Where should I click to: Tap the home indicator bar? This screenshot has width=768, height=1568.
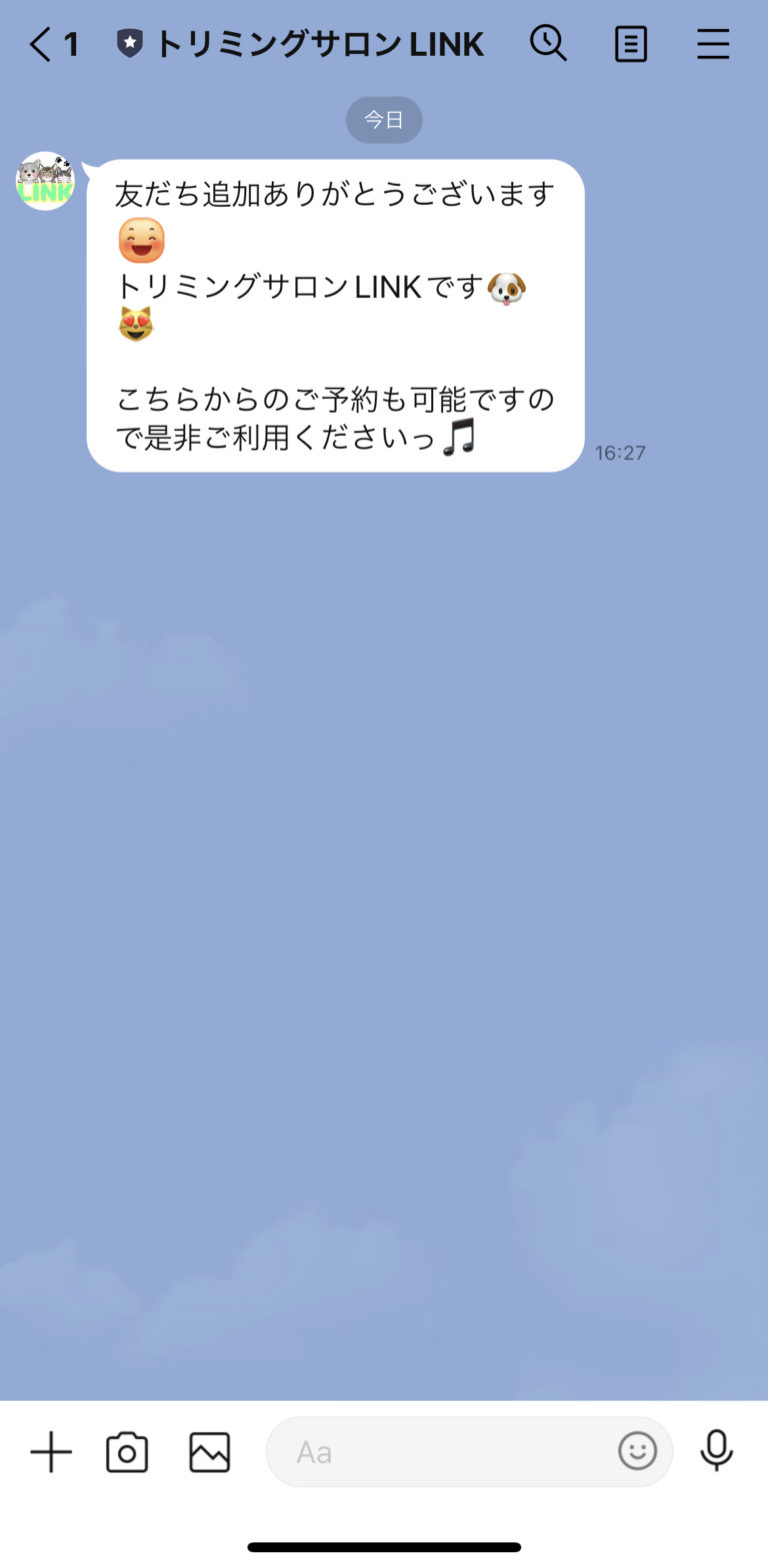click(384, 1546)
